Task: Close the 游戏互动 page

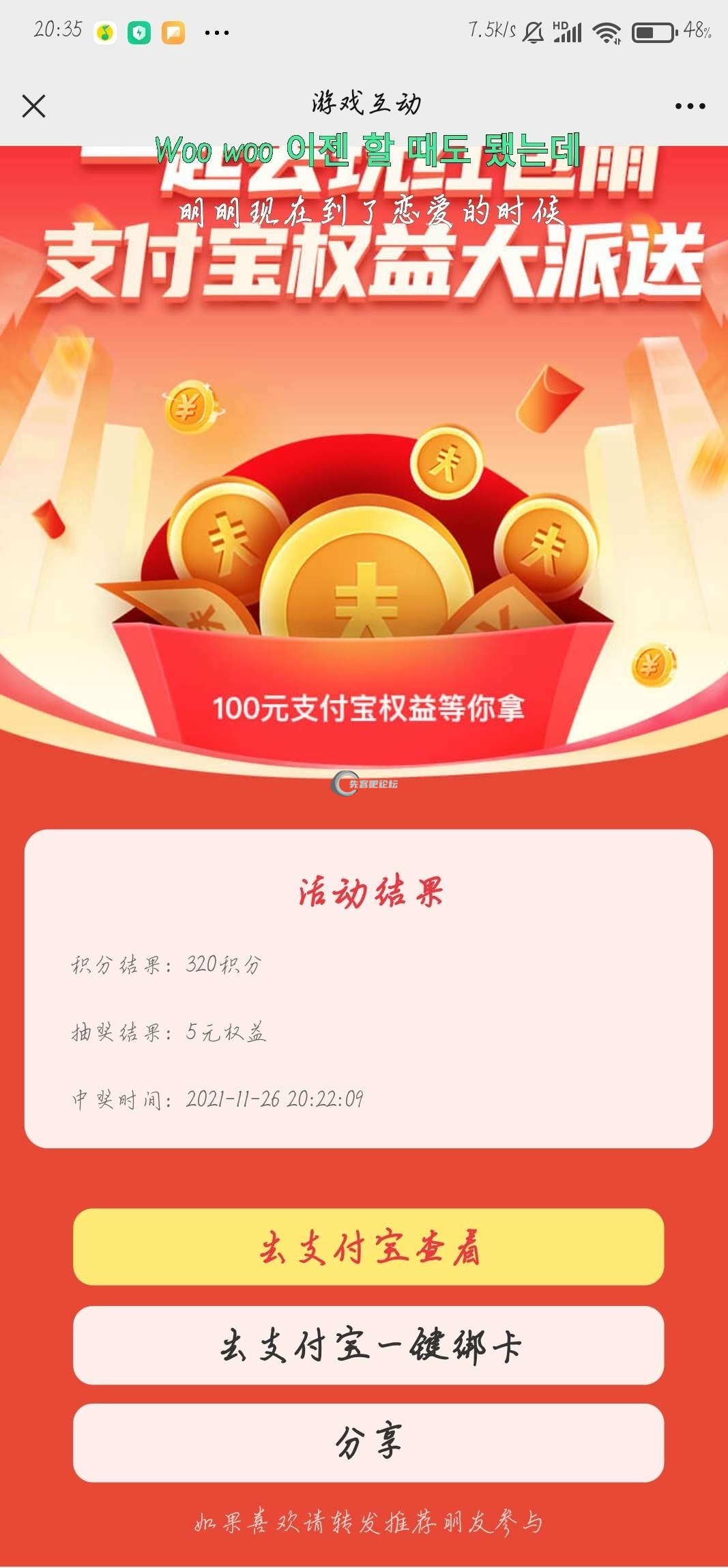Action: (33, 106)
